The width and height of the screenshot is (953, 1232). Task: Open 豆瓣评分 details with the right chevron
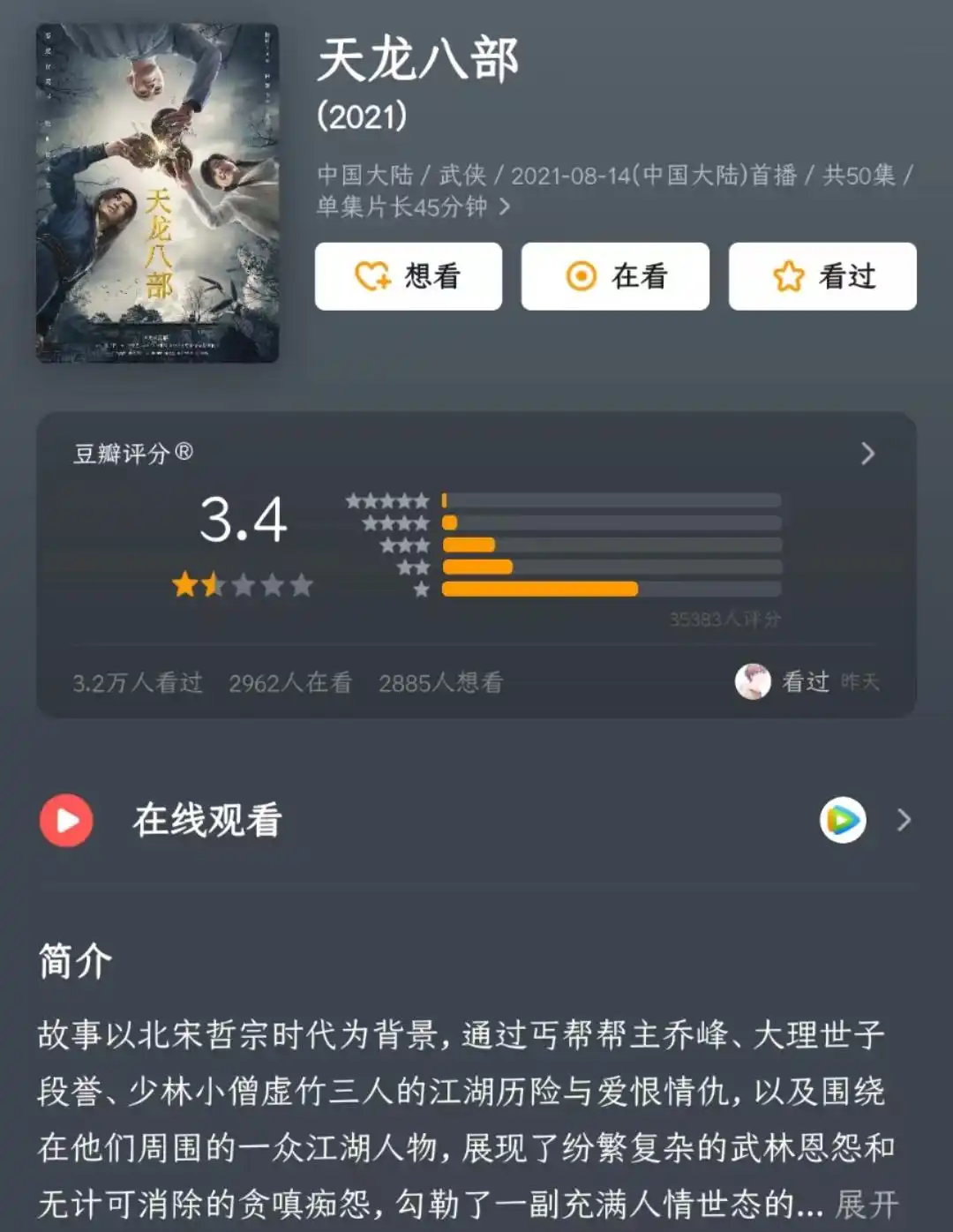[868, 454]
